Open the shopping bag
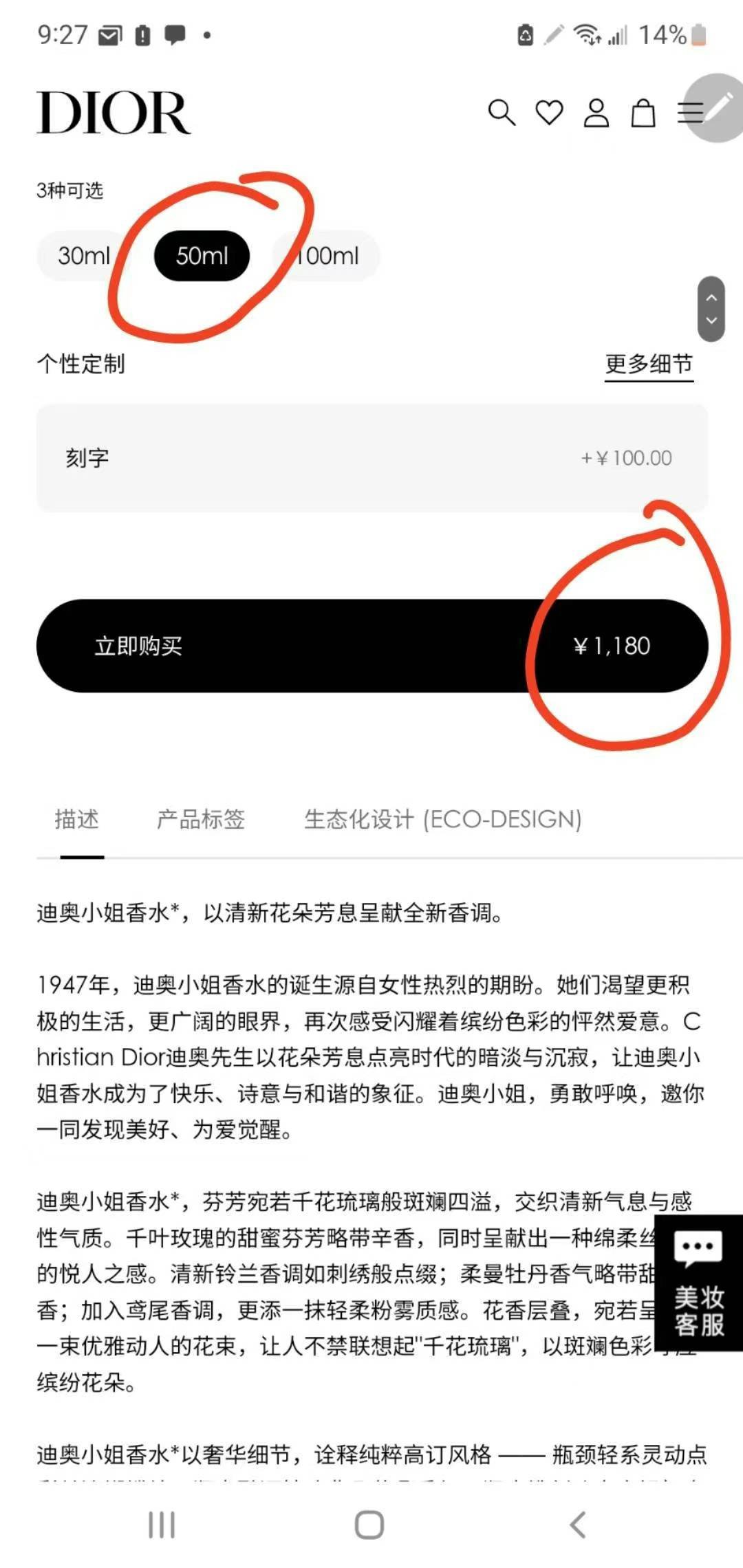The image size is (743, 1568). coord(643,113)
